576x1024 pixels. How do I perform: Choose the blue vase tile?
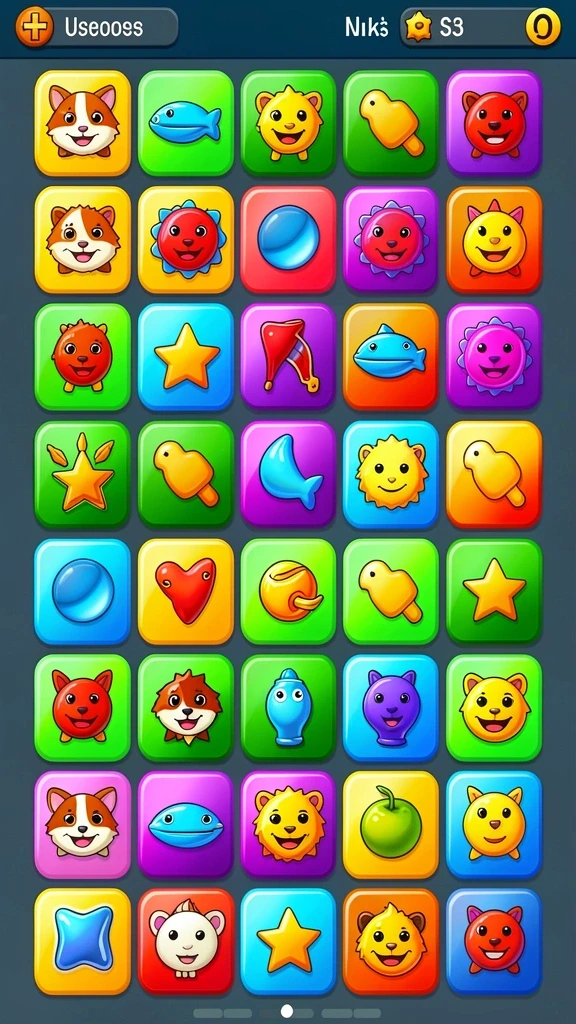pyautogui.click(x=288, y=708)
